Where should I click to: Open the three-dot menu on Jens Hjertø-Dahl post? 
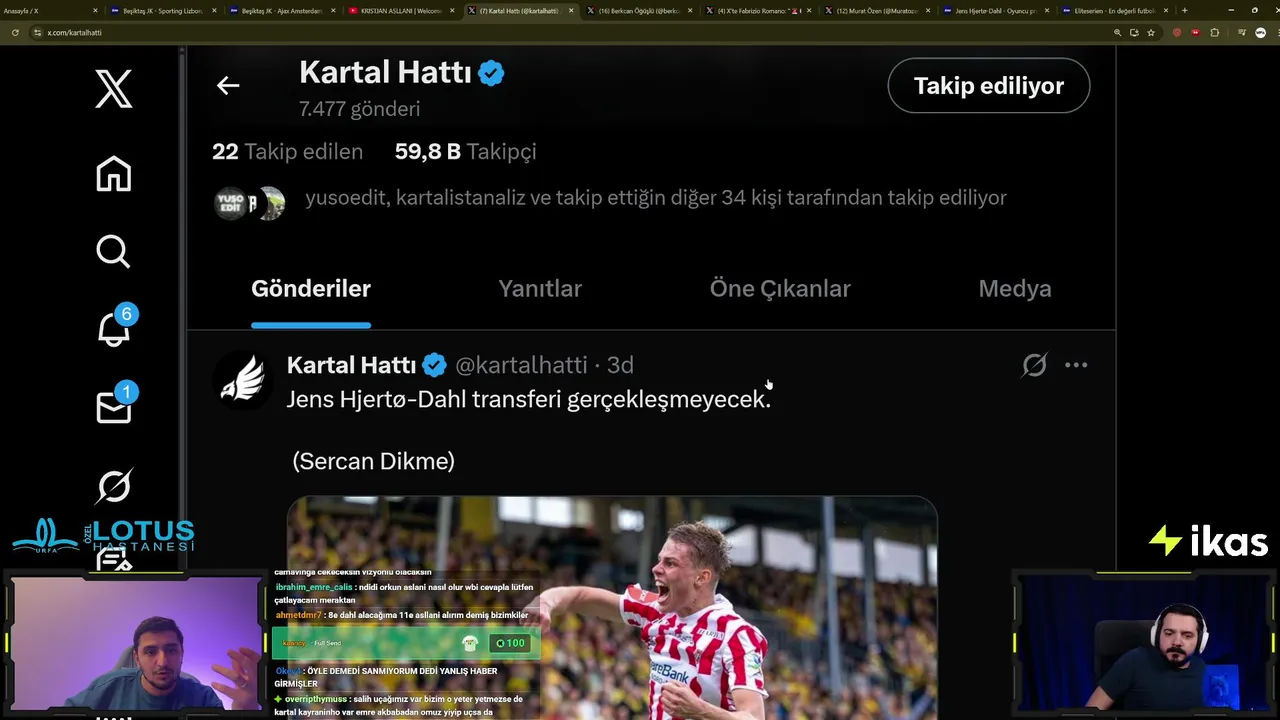1076,365
